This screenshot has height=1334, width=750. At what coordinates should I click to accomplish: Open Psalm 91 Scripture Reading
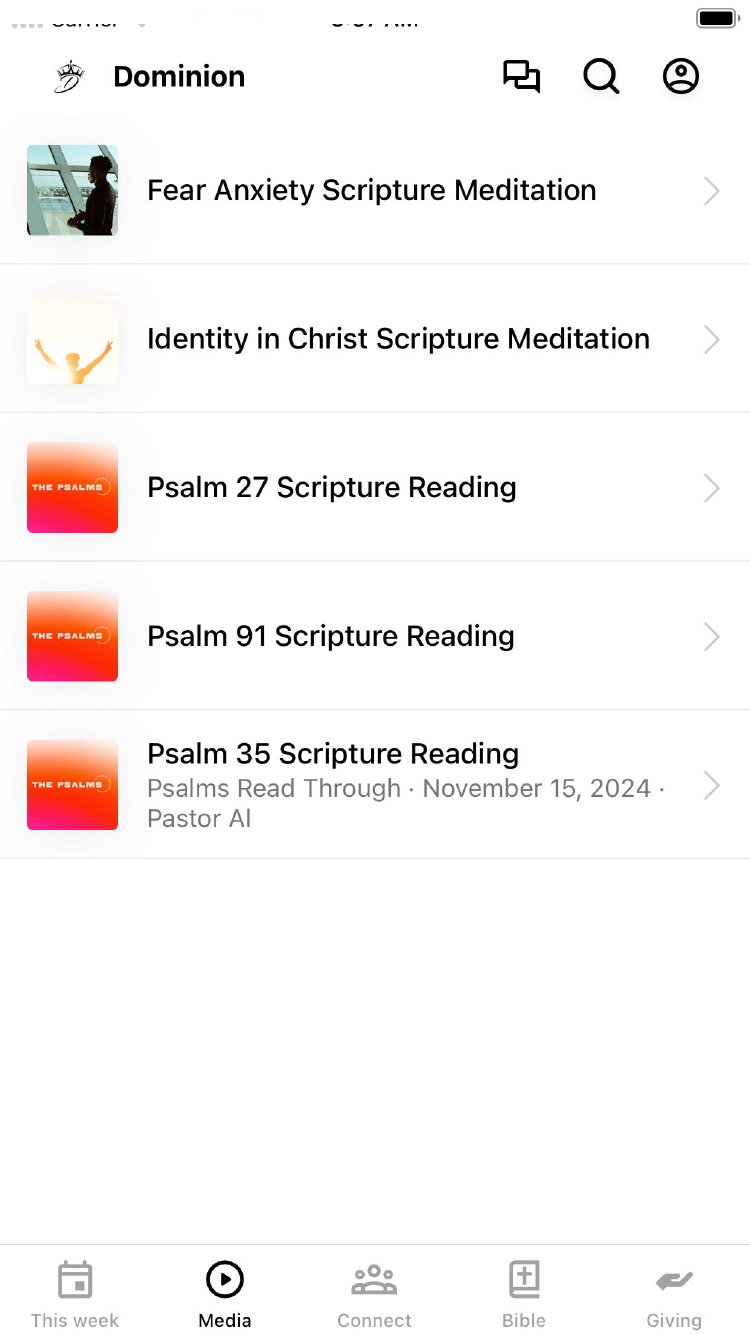331,636
